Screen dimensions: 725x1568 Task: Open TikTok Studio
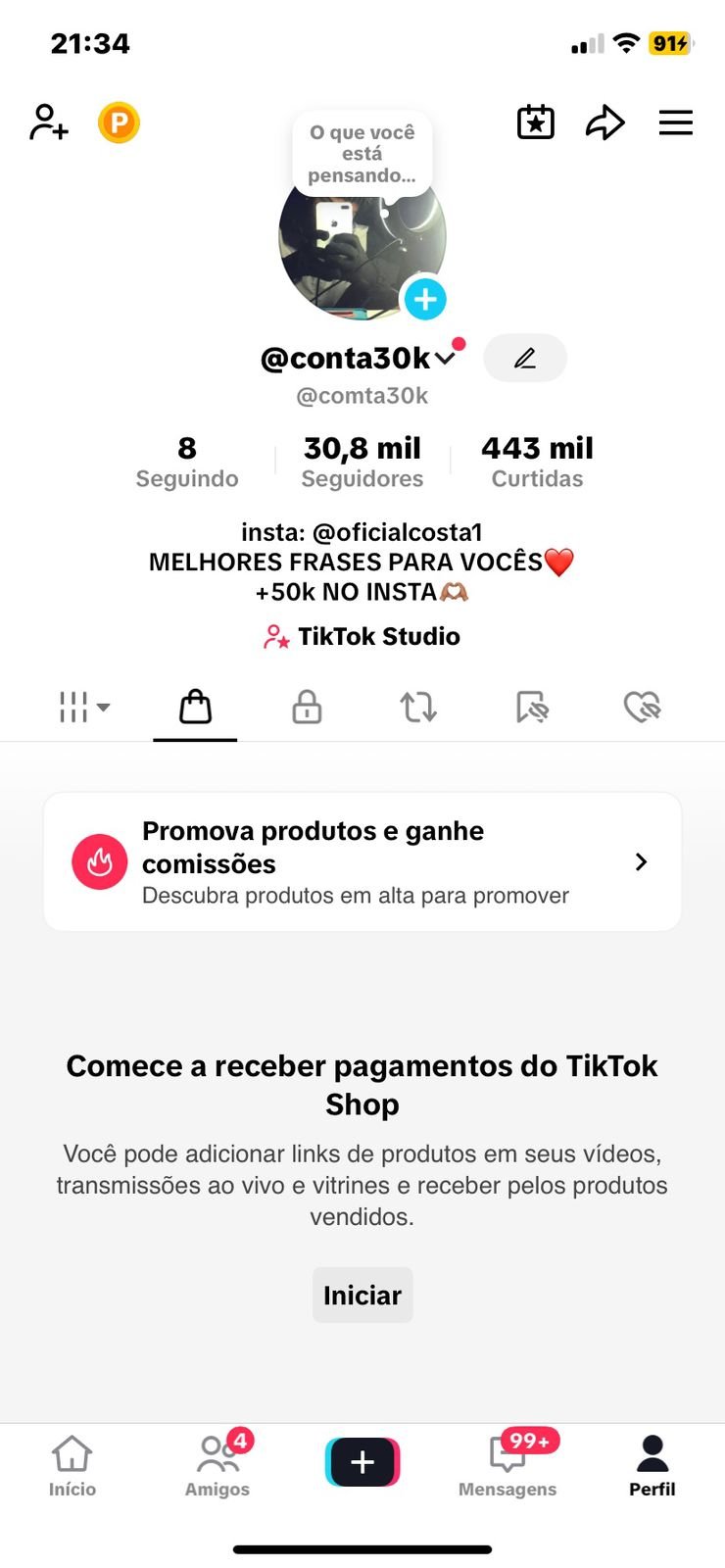[x=362, y=637]
